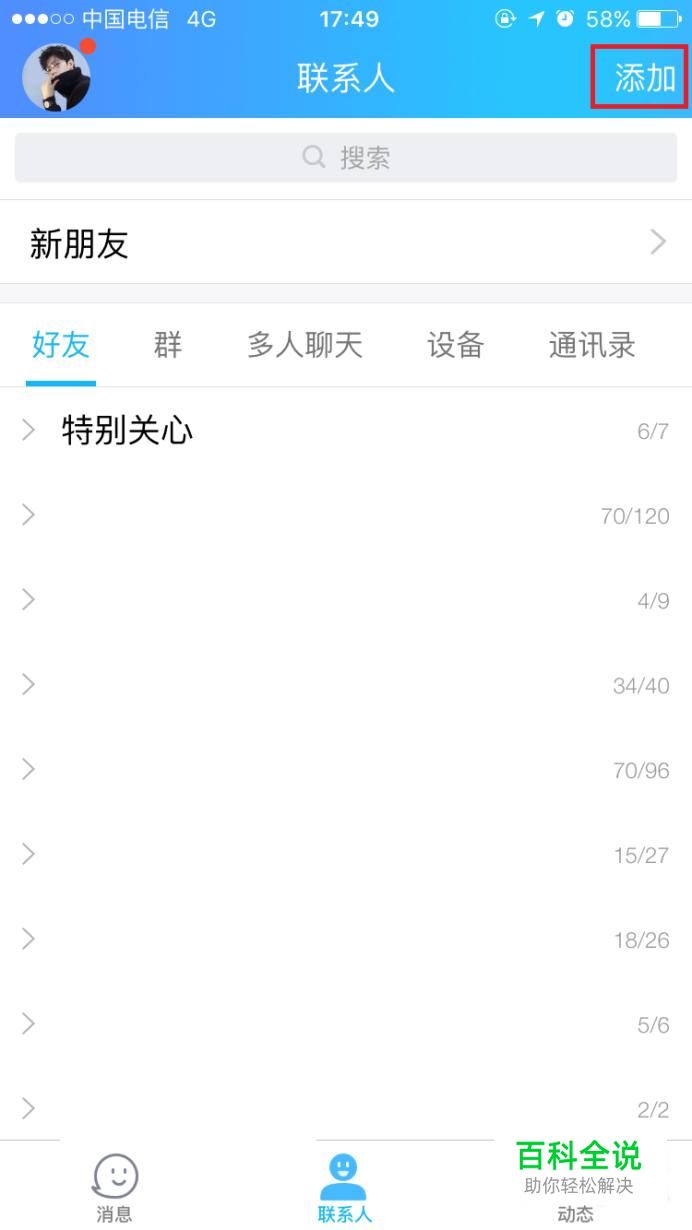Expand the group showing 70/120
The image size is (692, 1230).
[346, 515]
